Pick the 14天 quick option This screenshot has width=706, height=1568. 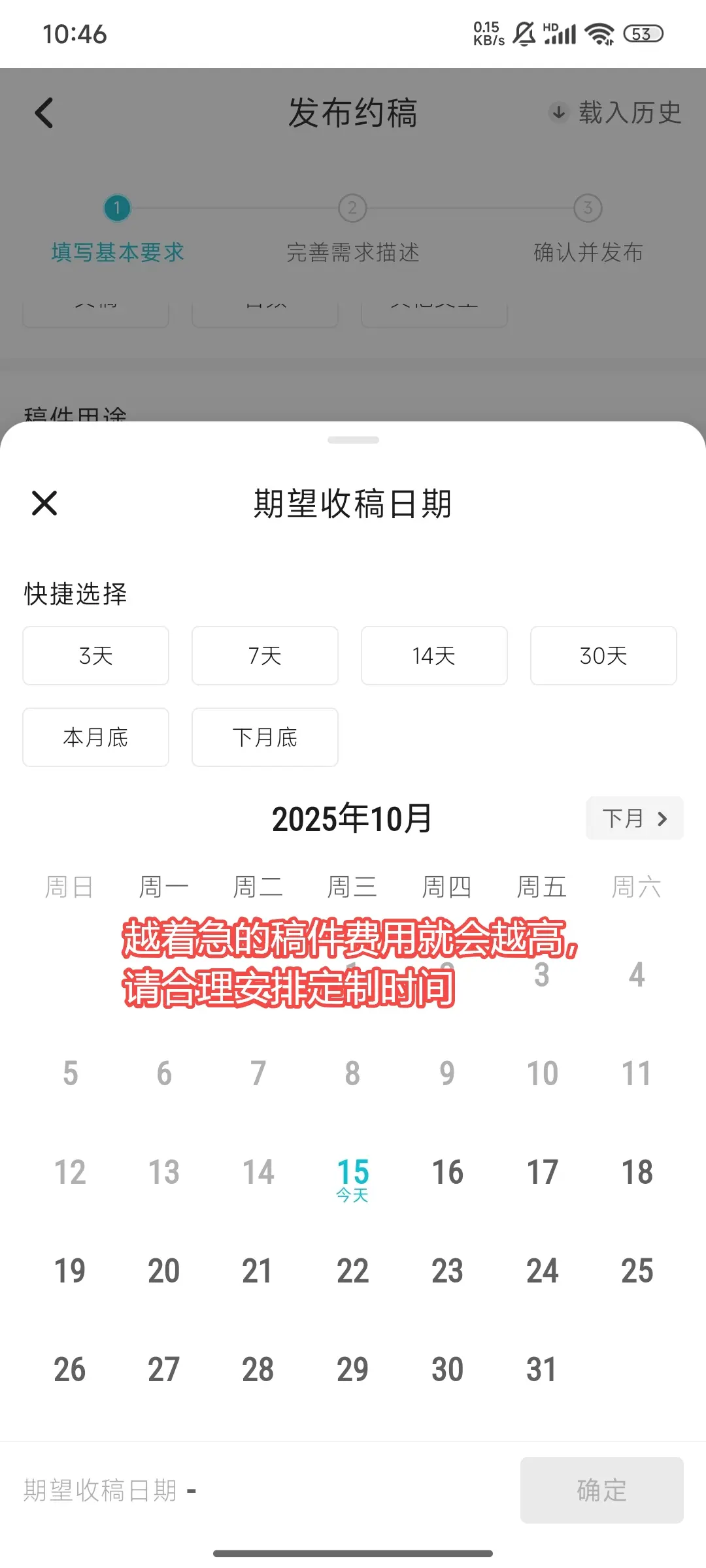[x=434, y=655]
